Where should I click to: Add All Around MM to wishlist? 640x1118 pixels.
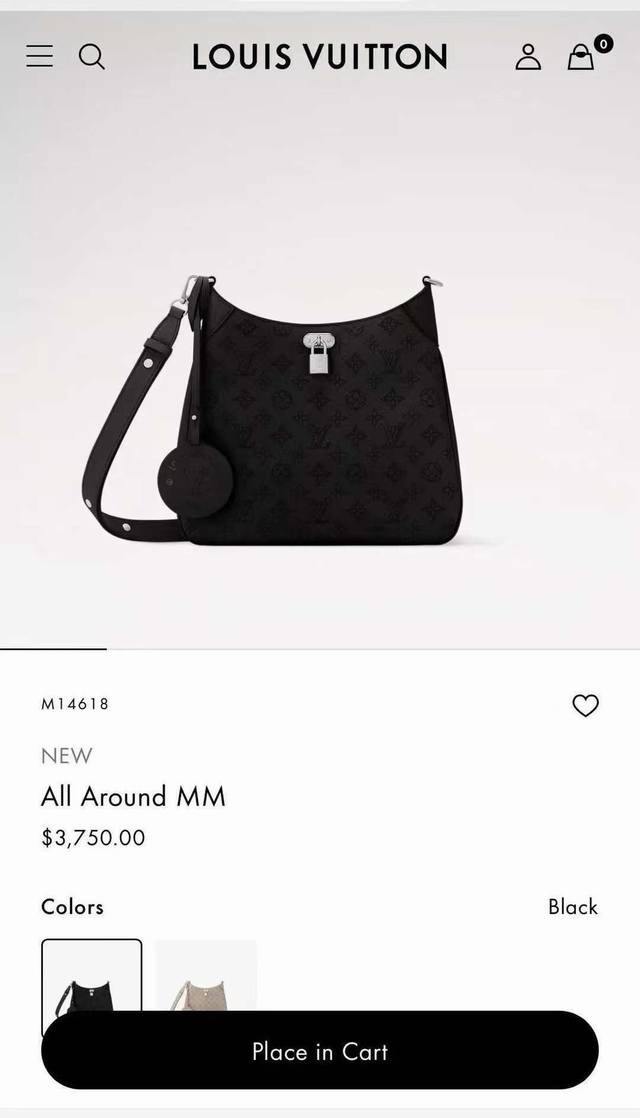[585, 706]
